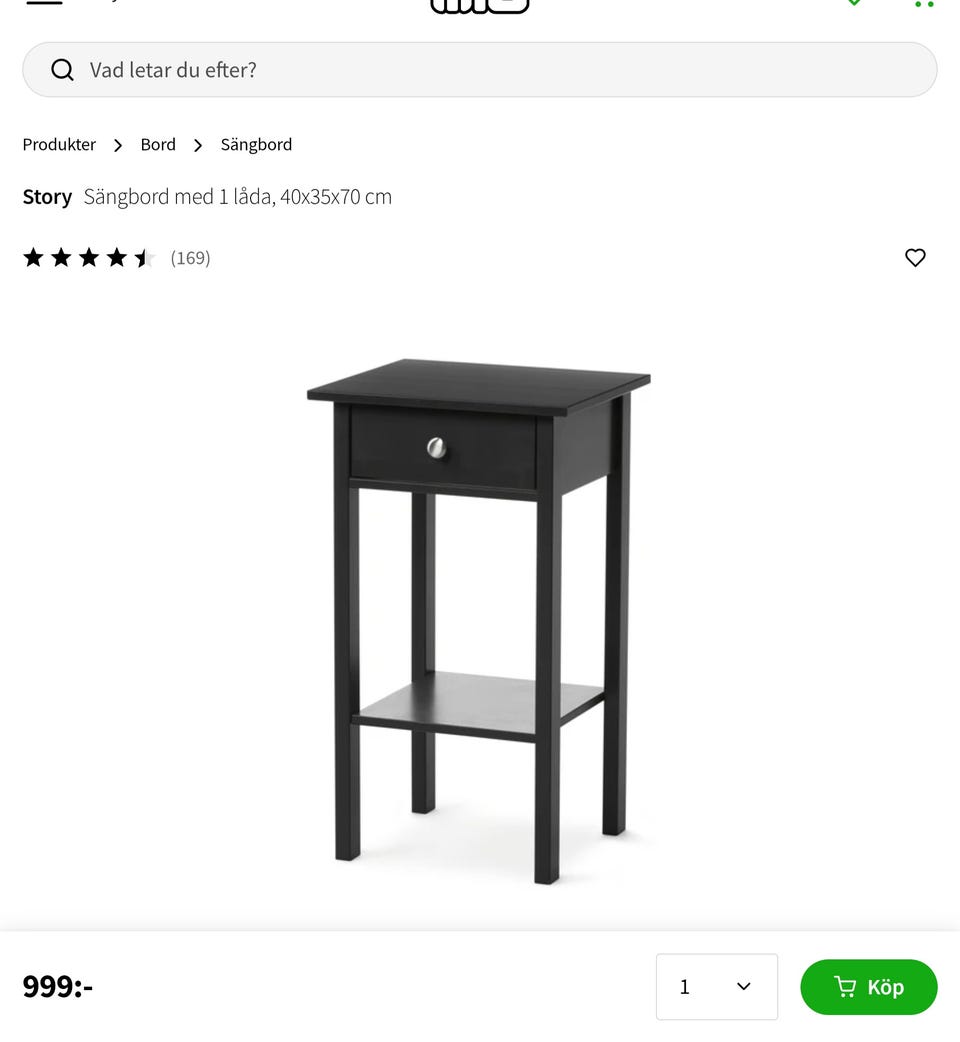Expand the quantity dropdown showing 1

(x=716, y=987)
